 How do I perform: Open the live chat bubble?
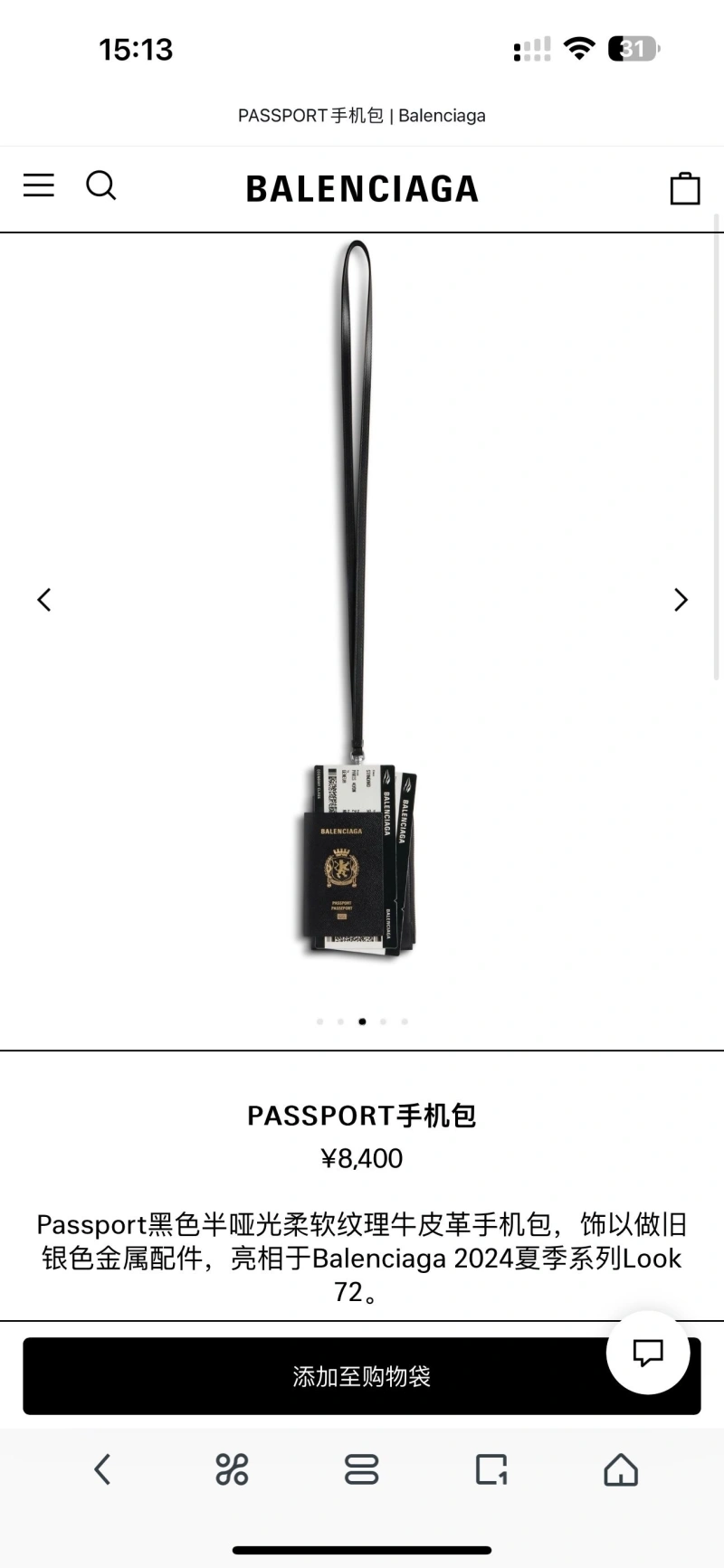648,1353
